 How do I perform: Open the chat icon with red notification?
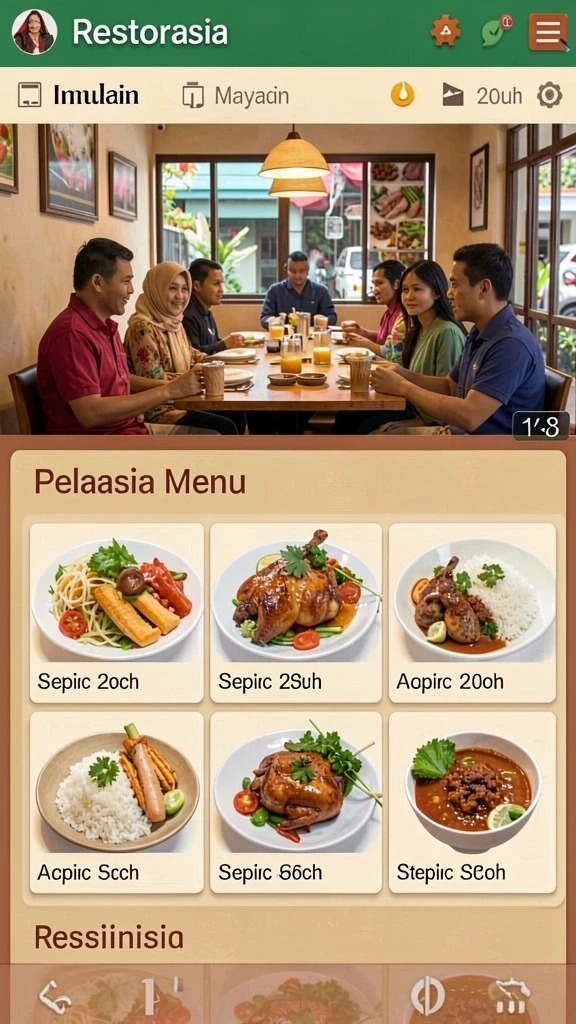tap(496, 31)
